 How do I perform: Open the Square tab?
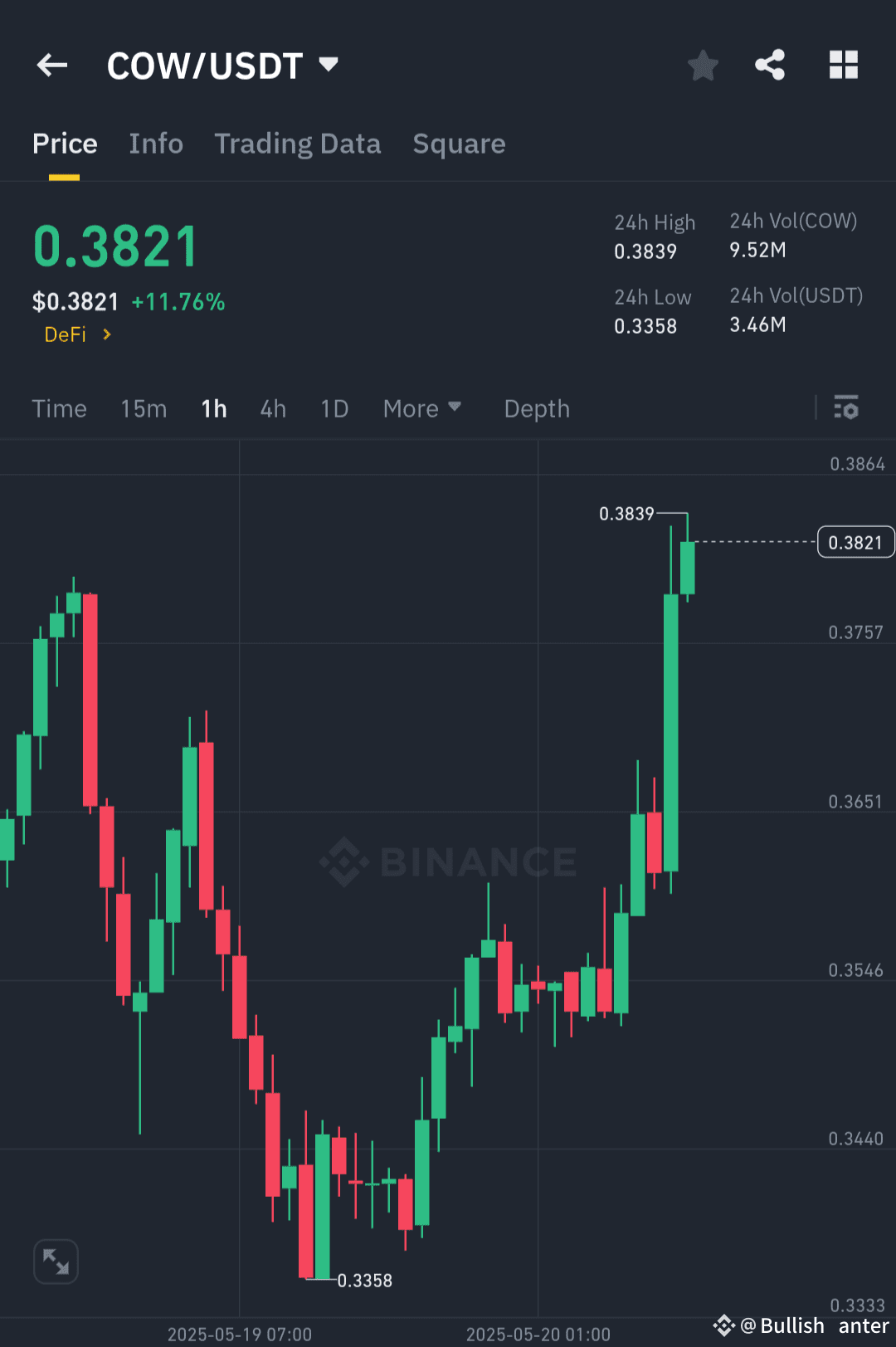(x=459, y=144)
